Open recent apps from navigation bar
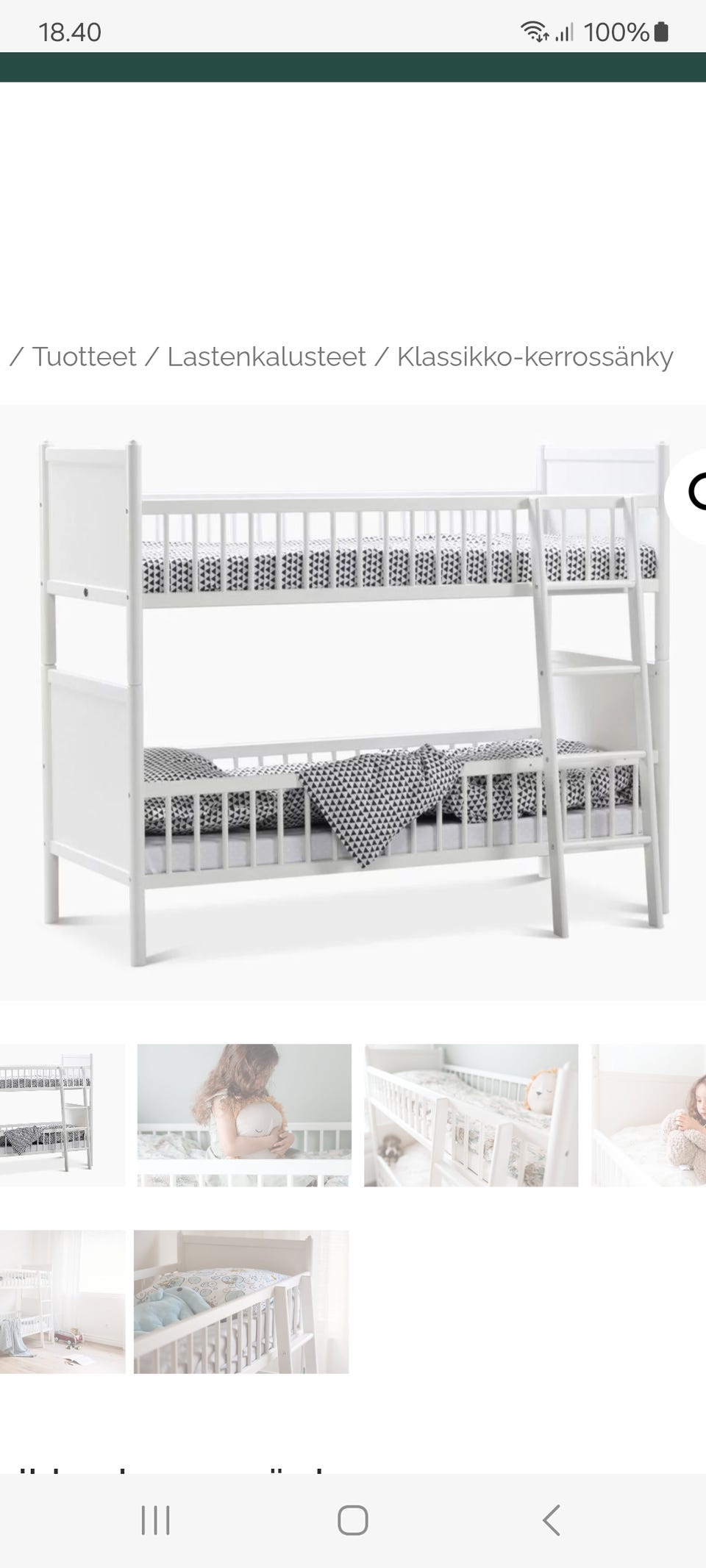Screen dimensions: 706x1568 coord(155,1519)
